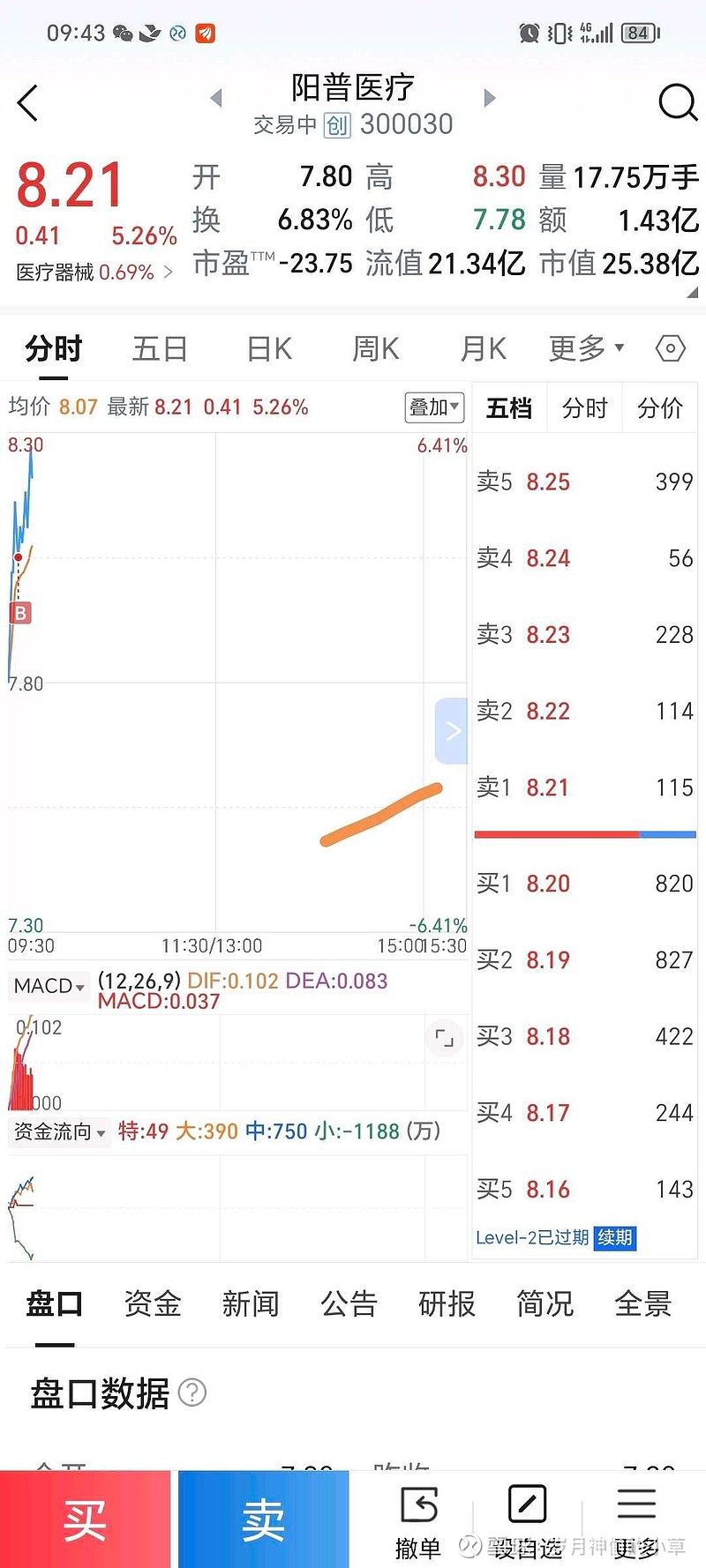Open chart settings hexagon icon
Image resolution: width=706 pixels, height=1568 pixels.
tap(671, 349)
